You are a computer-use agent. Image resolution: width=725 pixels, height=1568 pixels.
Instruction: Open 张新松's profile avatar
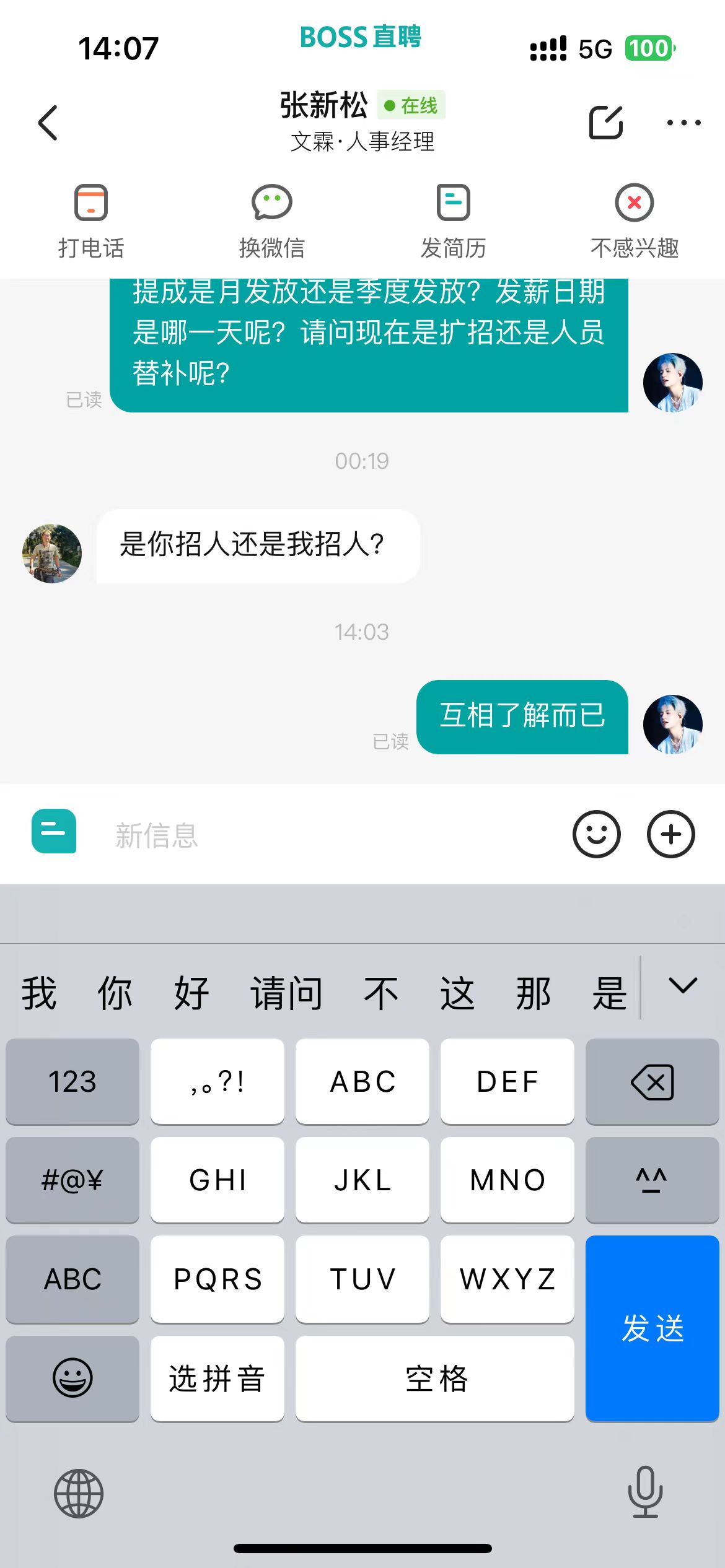pos(52,554)
